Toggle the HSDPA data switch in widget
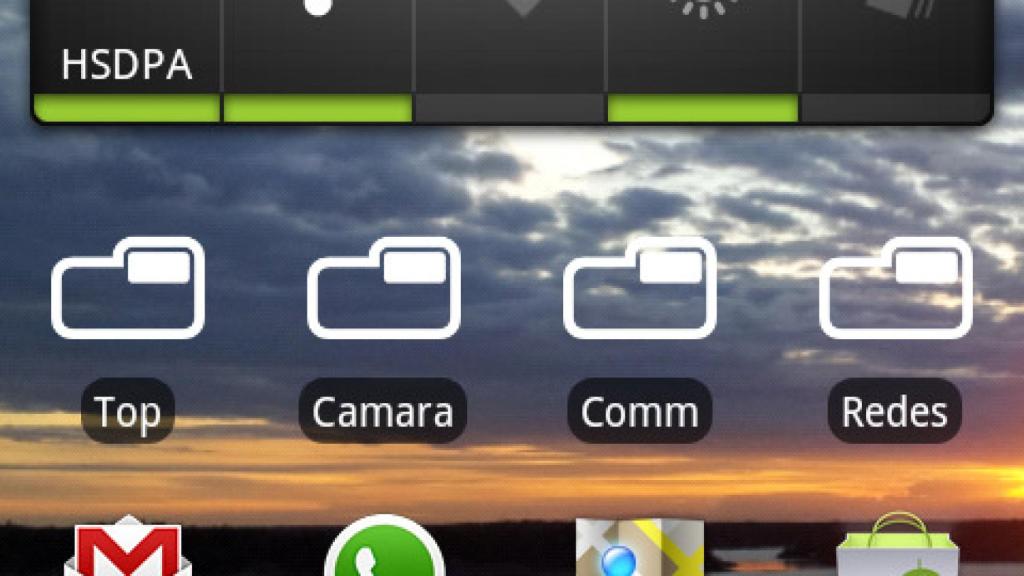This screenshot has height=576, width=1024. (127, 60)
